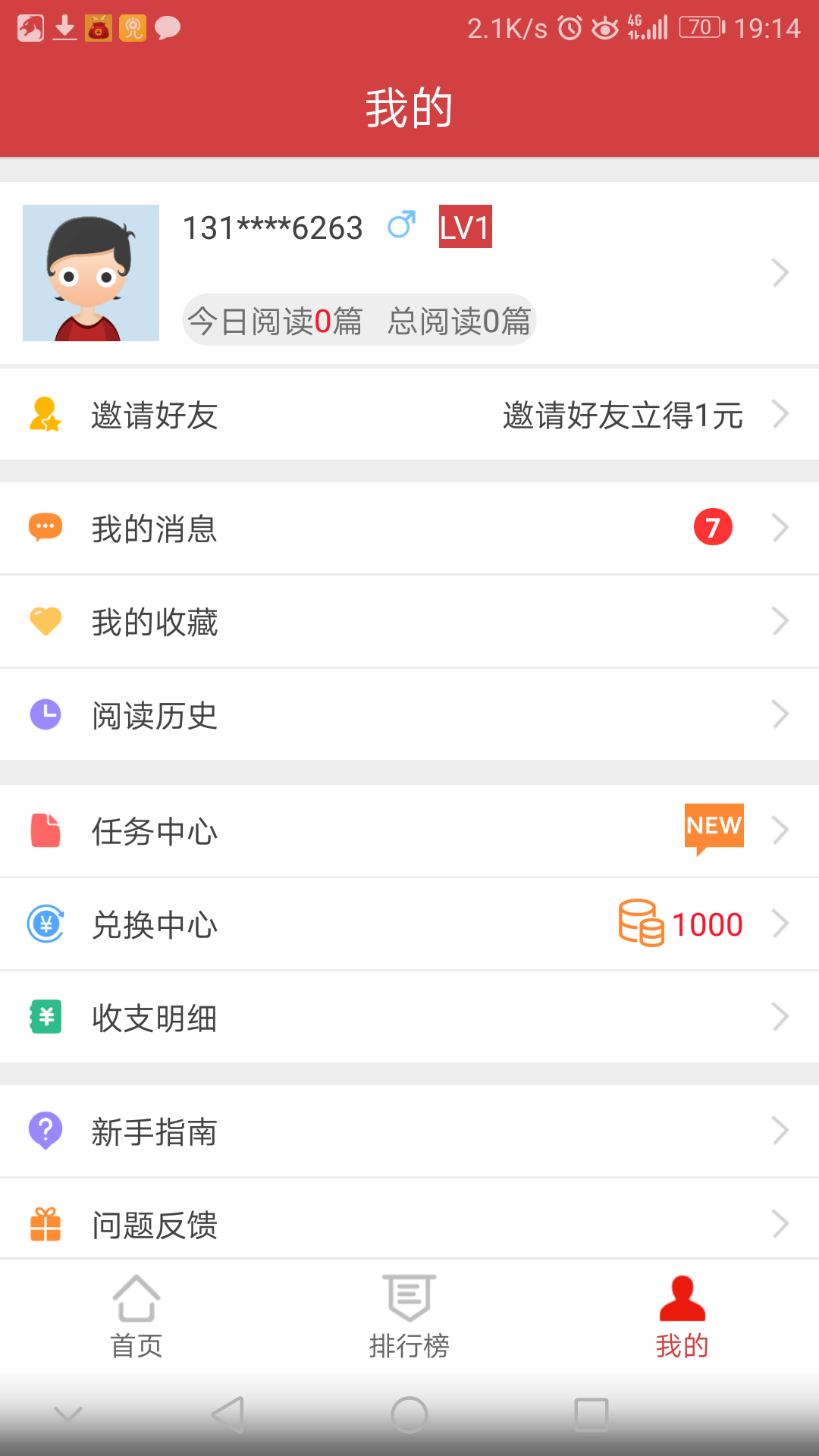
Task: Open the 邀请好友 friend-invite icon
Action: [44, 414]
